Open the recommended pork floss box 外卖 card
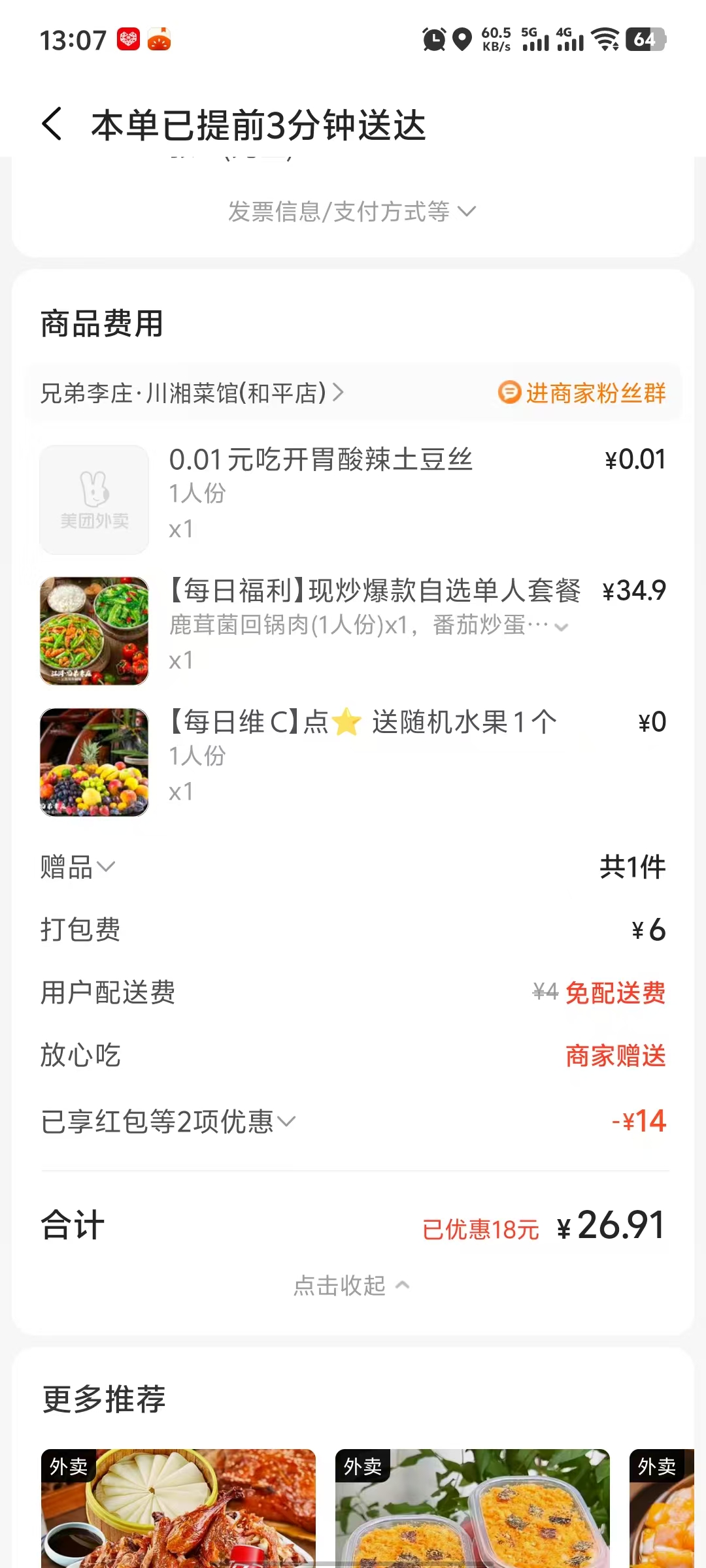 coord(472,1508)
